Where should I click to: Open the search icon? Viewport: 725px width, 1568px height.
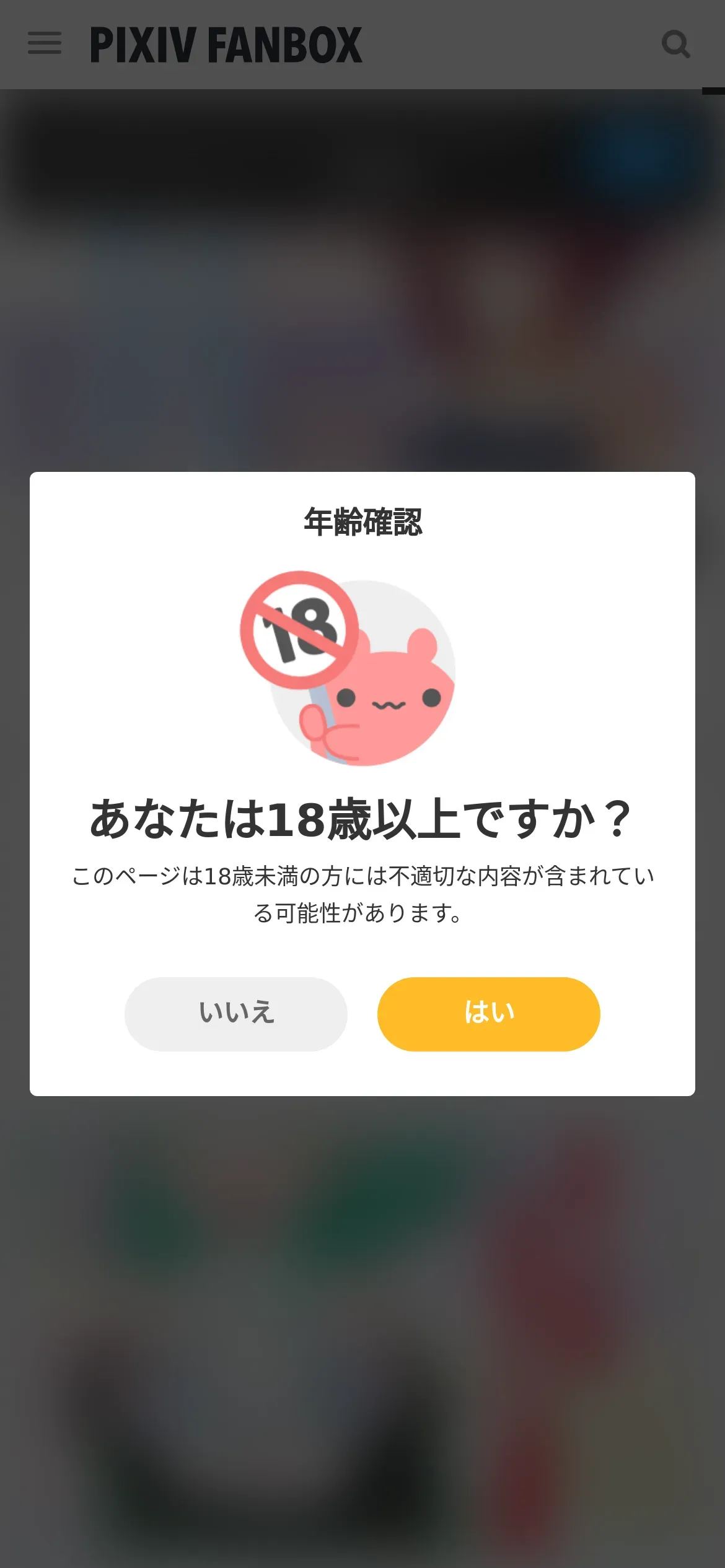(x=675, y=44)
